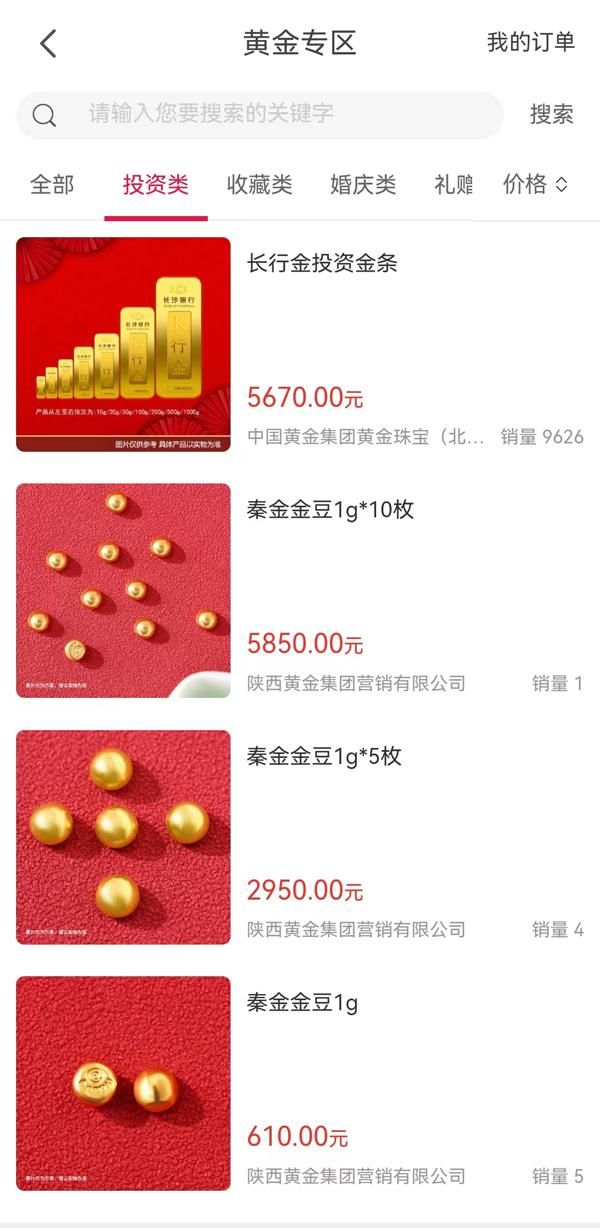View the 秦金金豆1g item priced 610.00元
This screenshot has width=600, height=1228.
point(302,1002)
